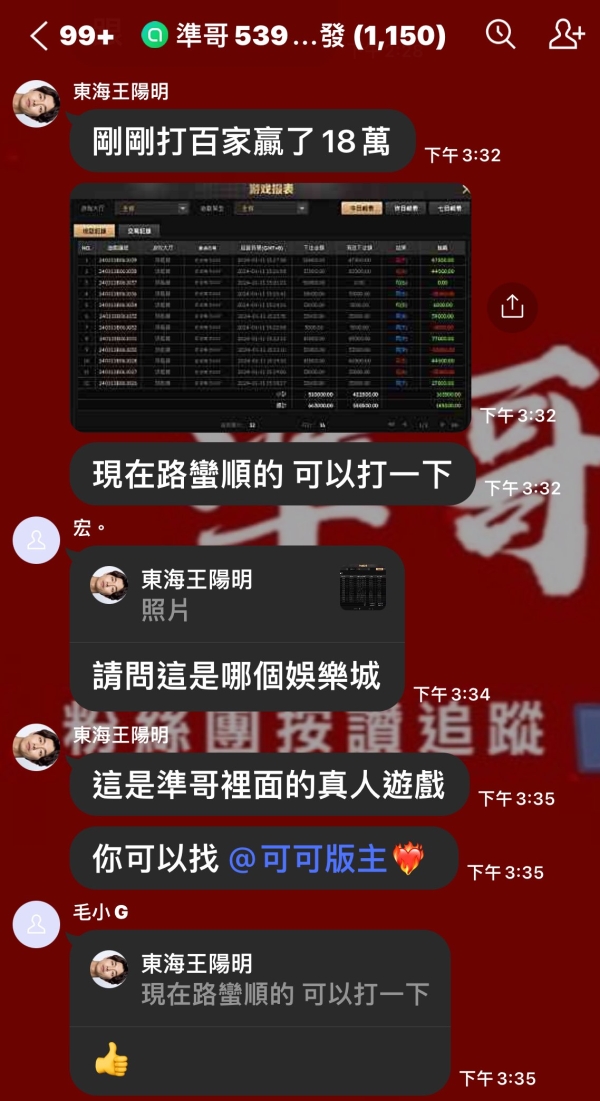
Task: Open the game report photo
Action: tap(270, 308)
